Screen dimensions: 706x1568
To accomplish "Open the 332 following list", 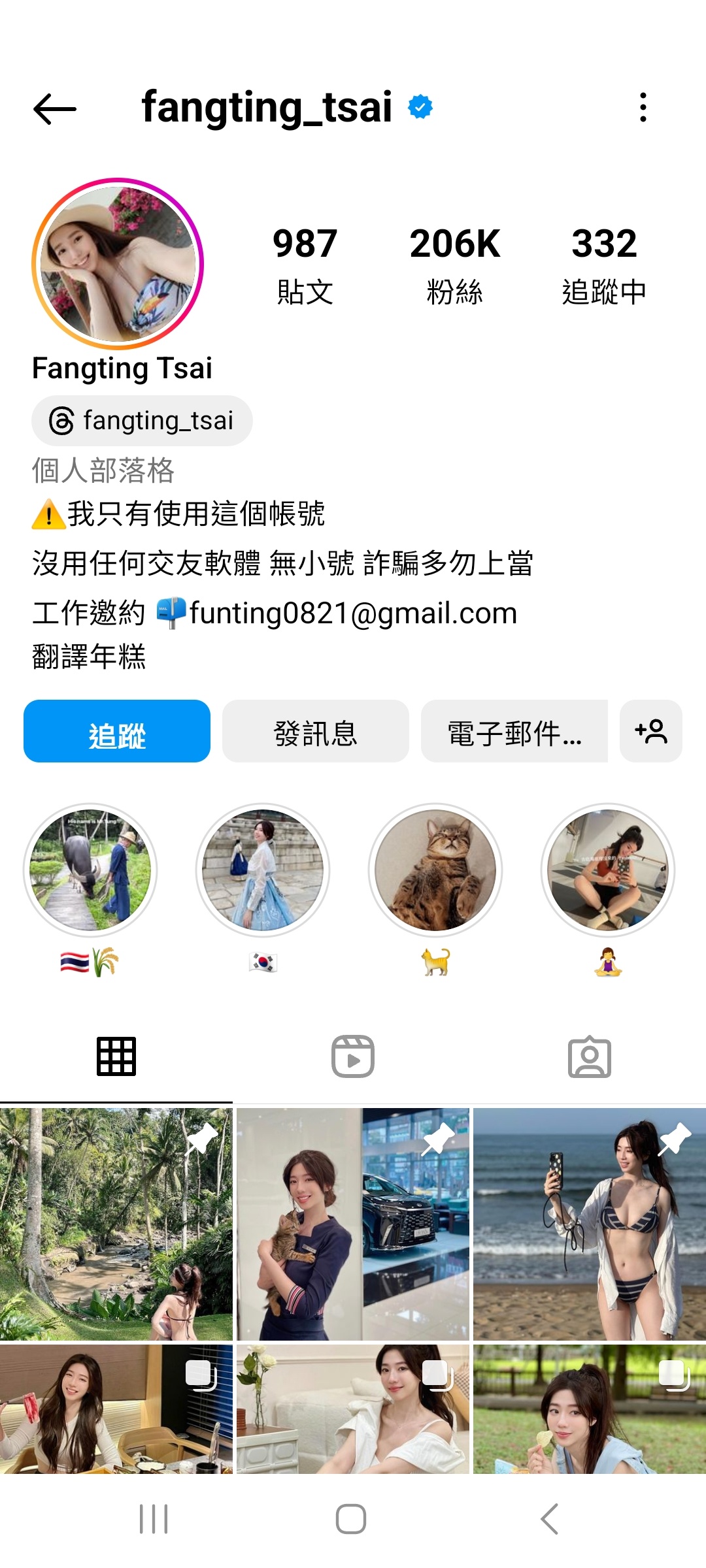I will (604, 265).
